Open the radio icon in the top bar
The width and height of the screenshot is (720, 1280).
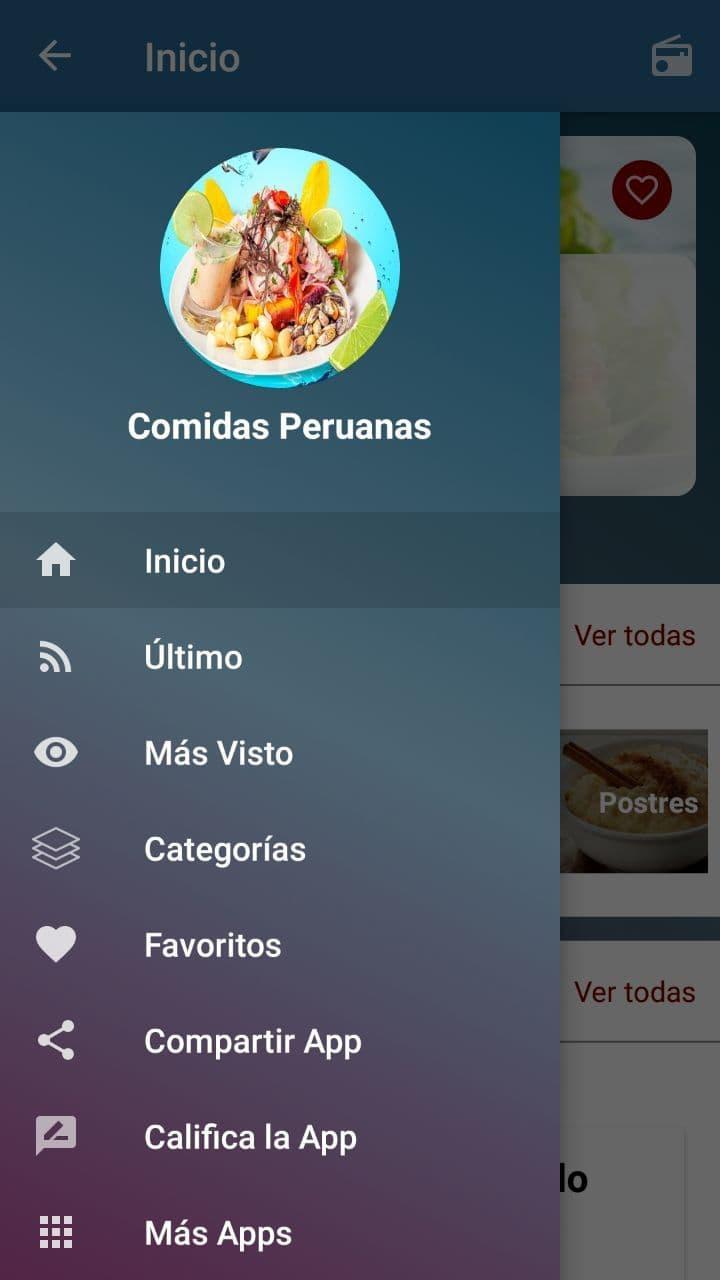pyautogui.click(x=670, y=56)
